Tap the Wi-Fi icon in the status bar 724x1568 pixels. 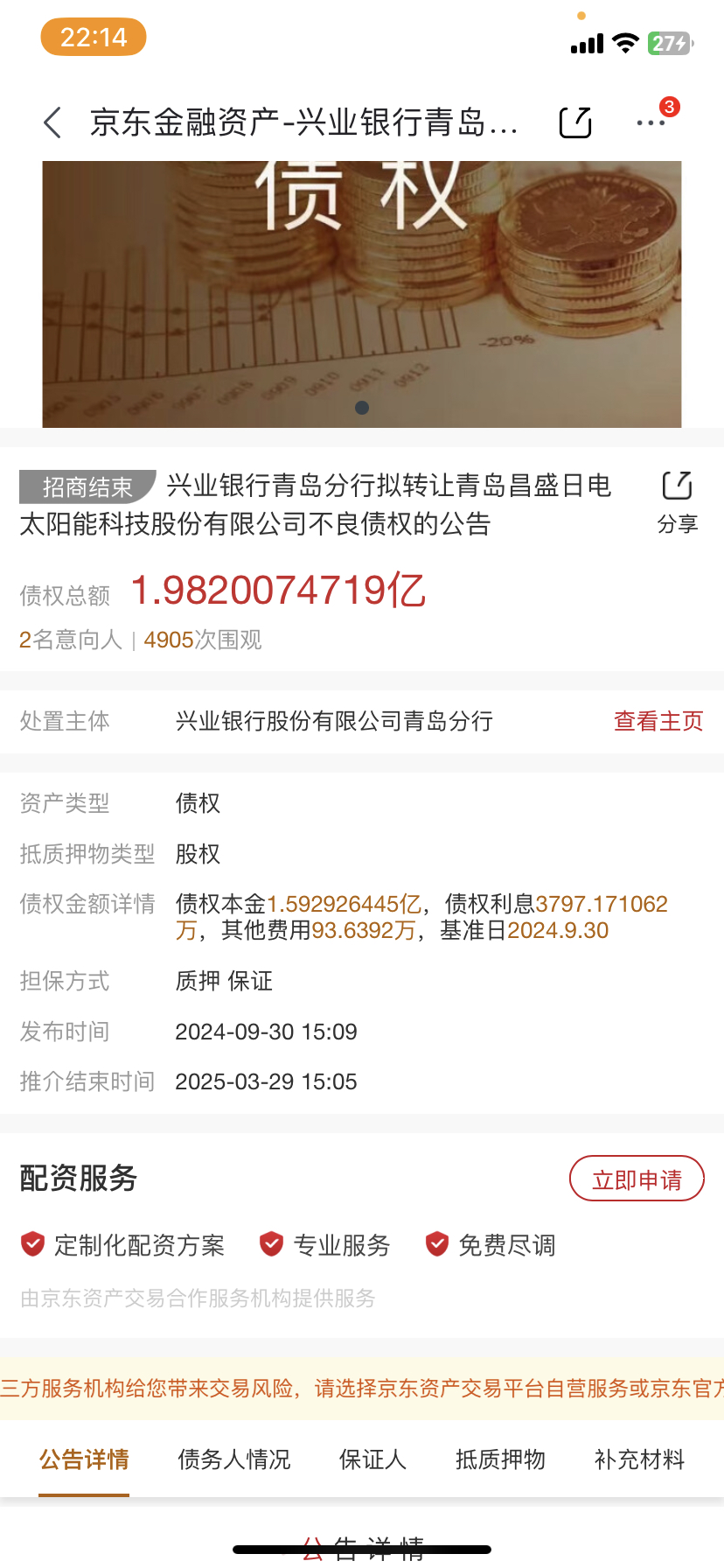[x=626, y=42]
